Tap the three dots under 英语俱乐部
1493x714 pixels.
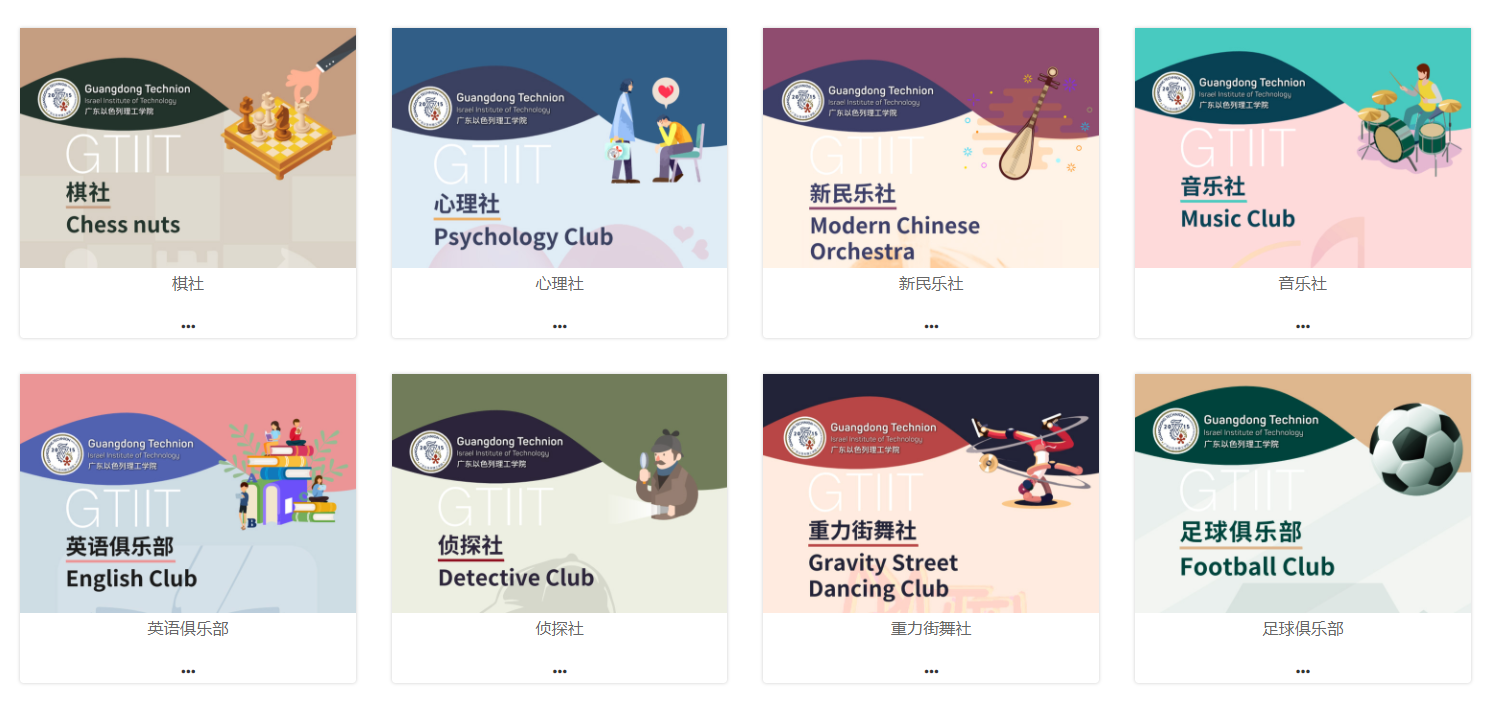click(188, 671)
